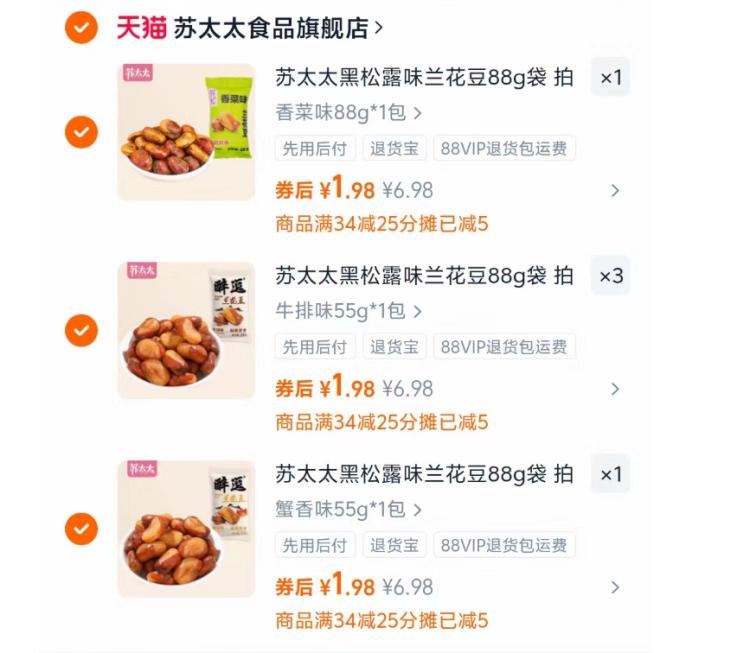Open the 蟹香味 product image
This screenshot has width=750, height=653.
tap(186, 528)
